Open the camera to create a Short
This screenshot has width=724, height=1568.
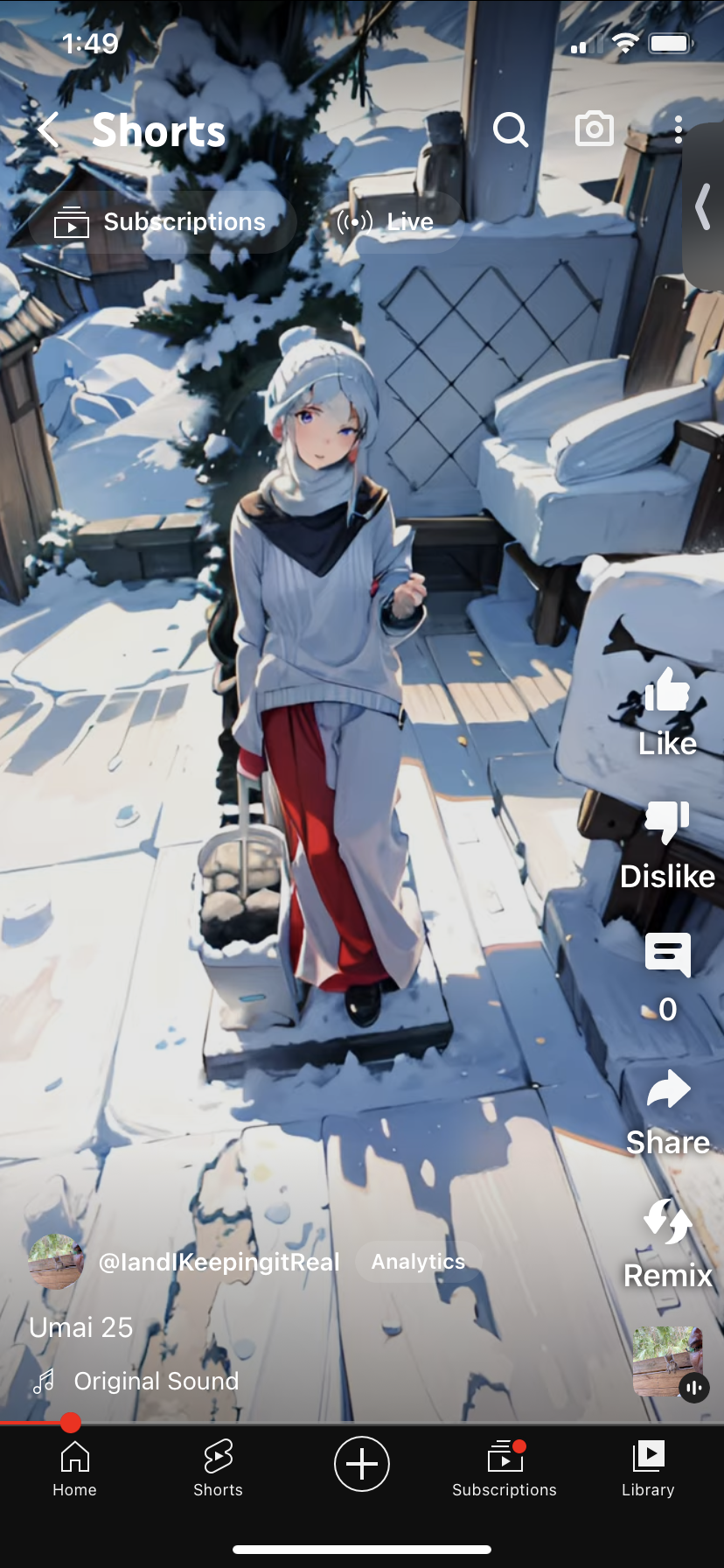coord(594,129)
